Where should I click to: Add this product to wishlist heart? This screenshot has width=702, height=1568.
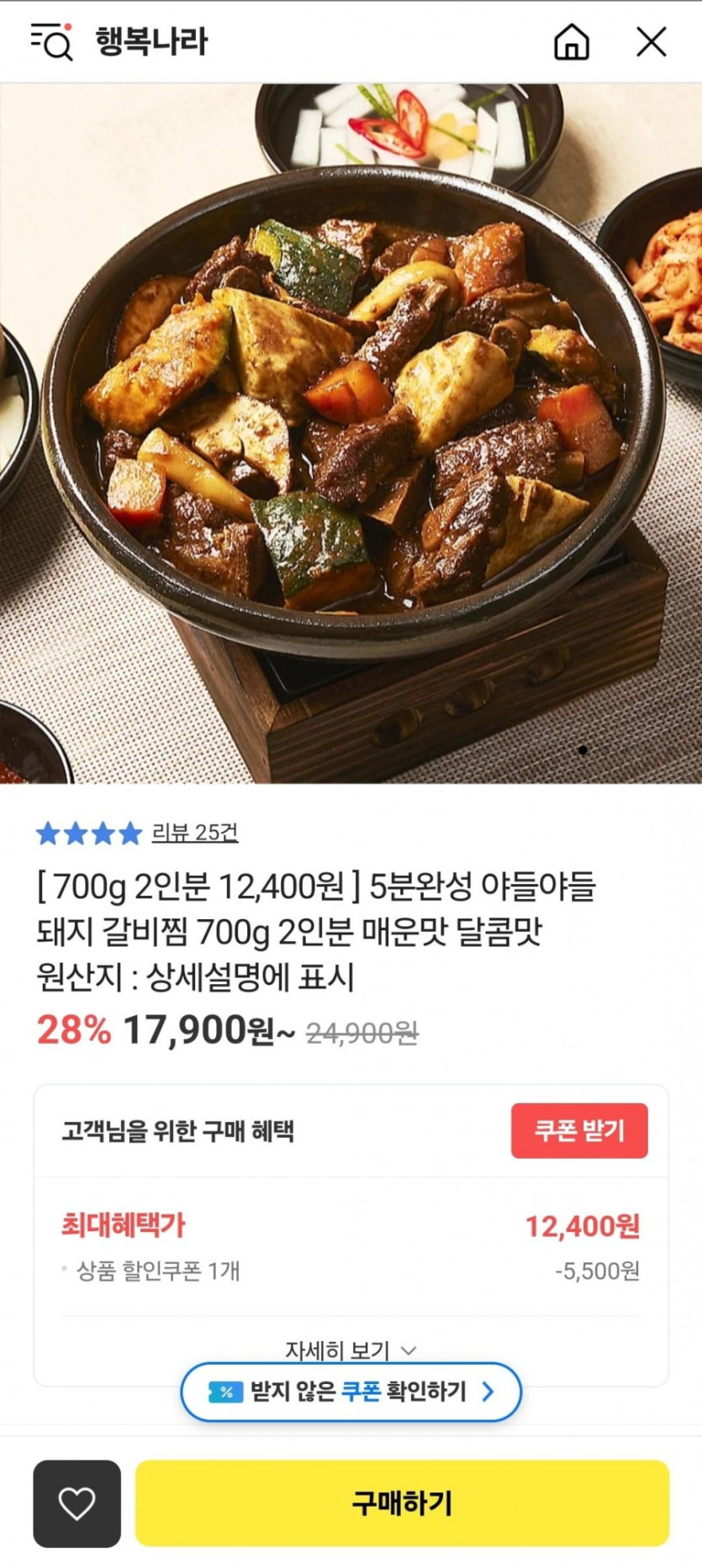(x=77, y=1503)
